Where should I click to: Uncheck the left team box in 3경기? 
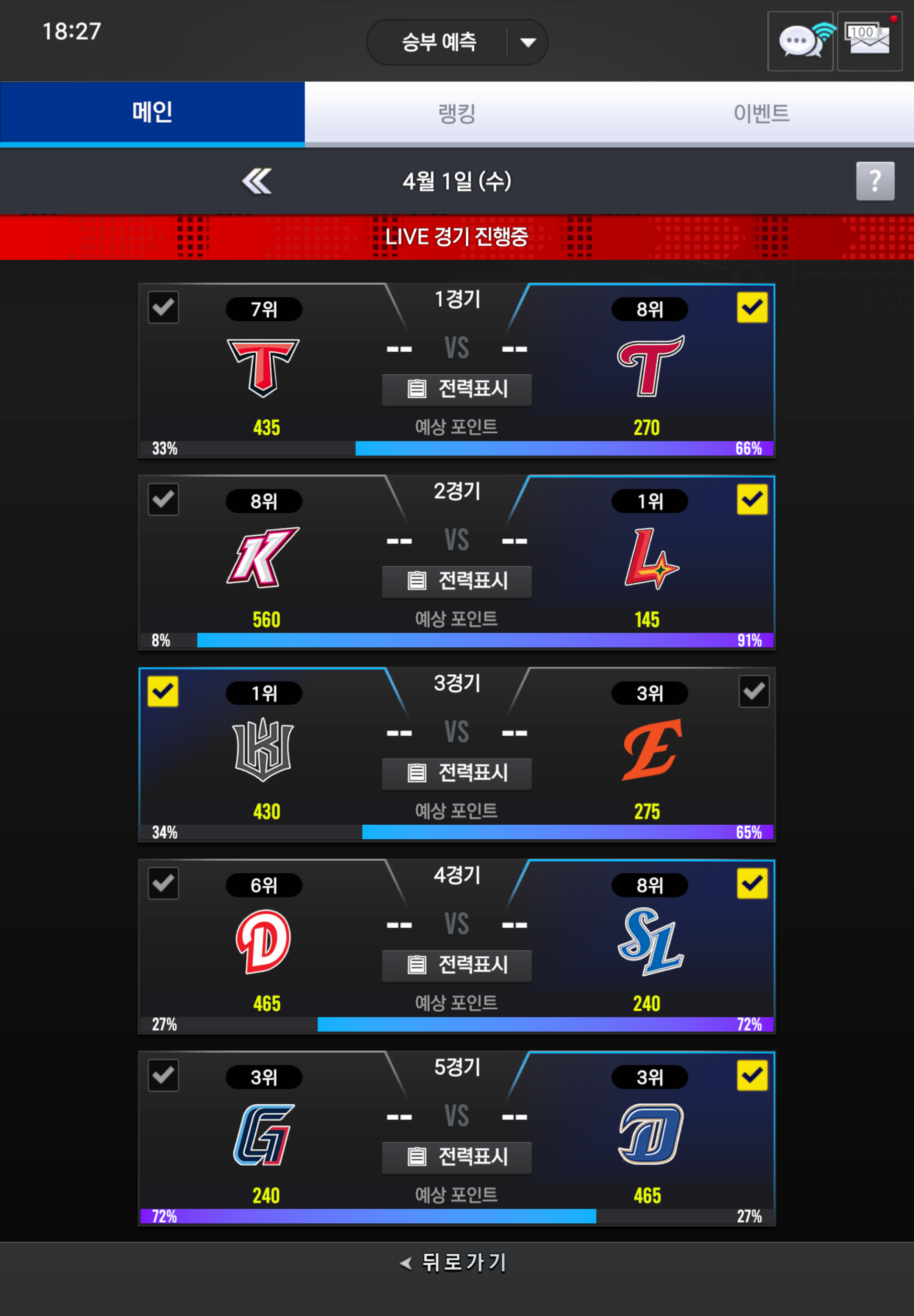coord(163,692)
